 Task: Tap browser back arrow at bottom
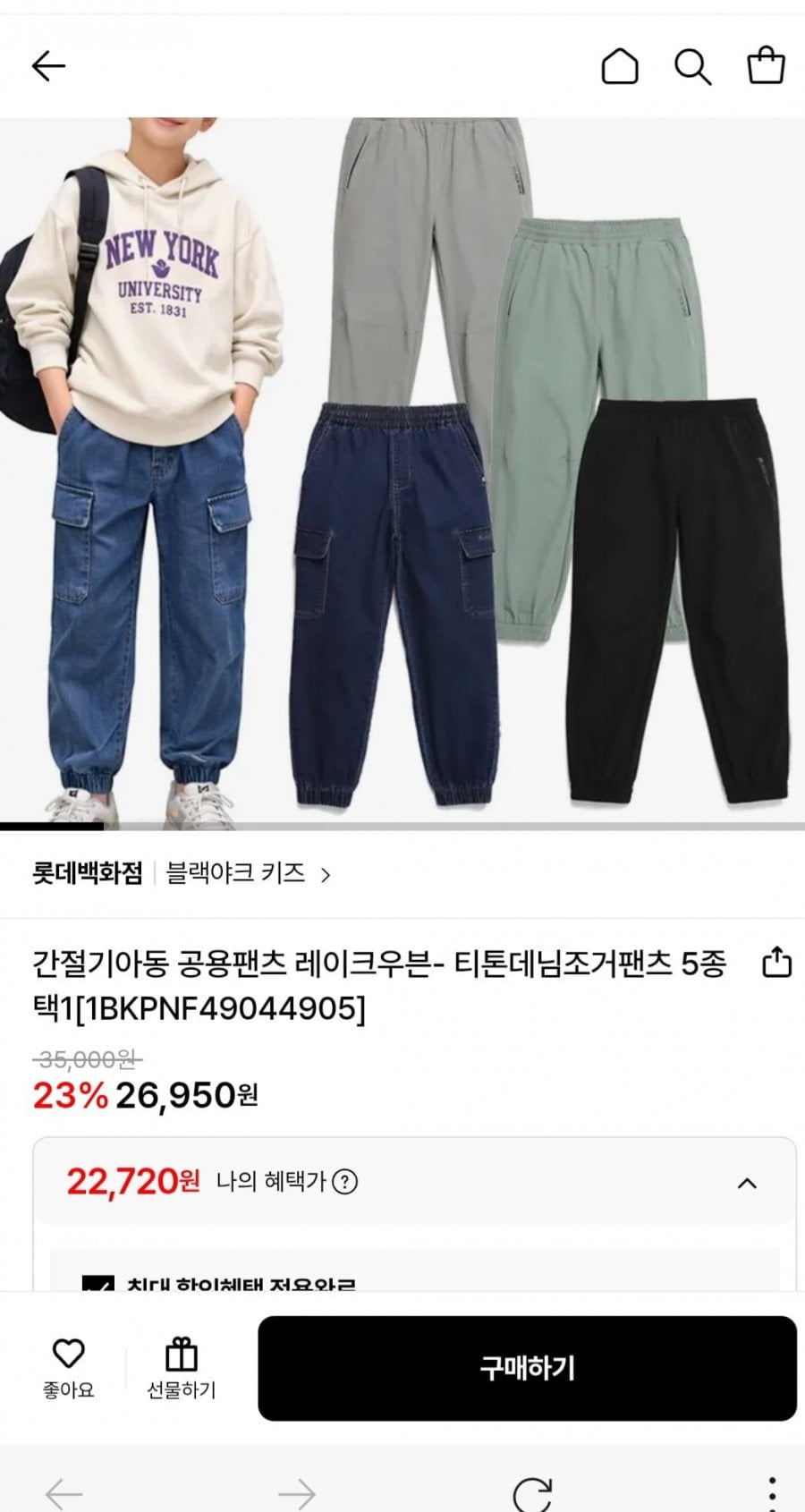64,1492
